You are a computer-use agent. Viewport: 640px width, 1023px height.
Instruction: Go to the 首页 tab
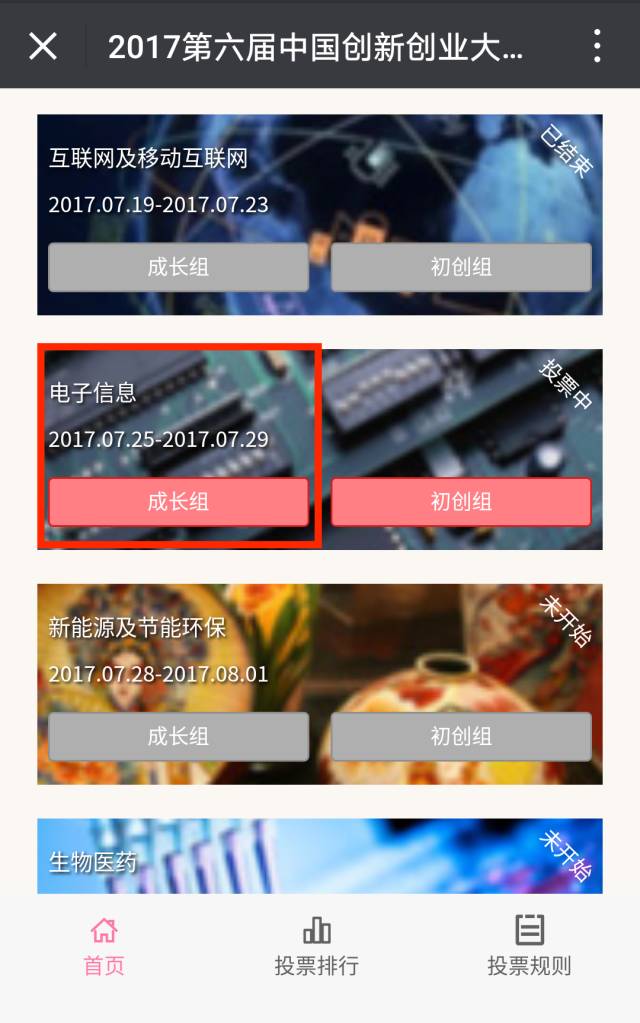point(104,946)
